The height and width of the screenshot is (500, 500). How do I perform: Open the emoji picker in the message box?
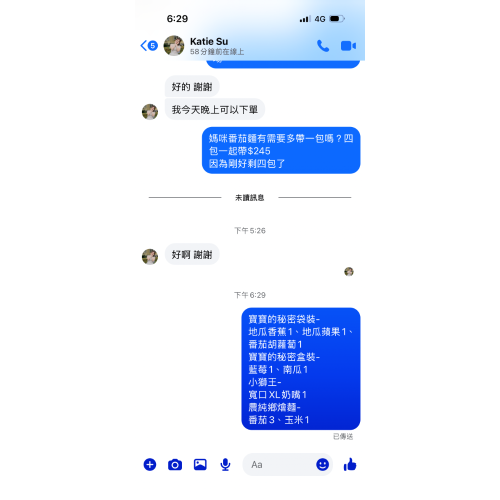coord(322,464)
